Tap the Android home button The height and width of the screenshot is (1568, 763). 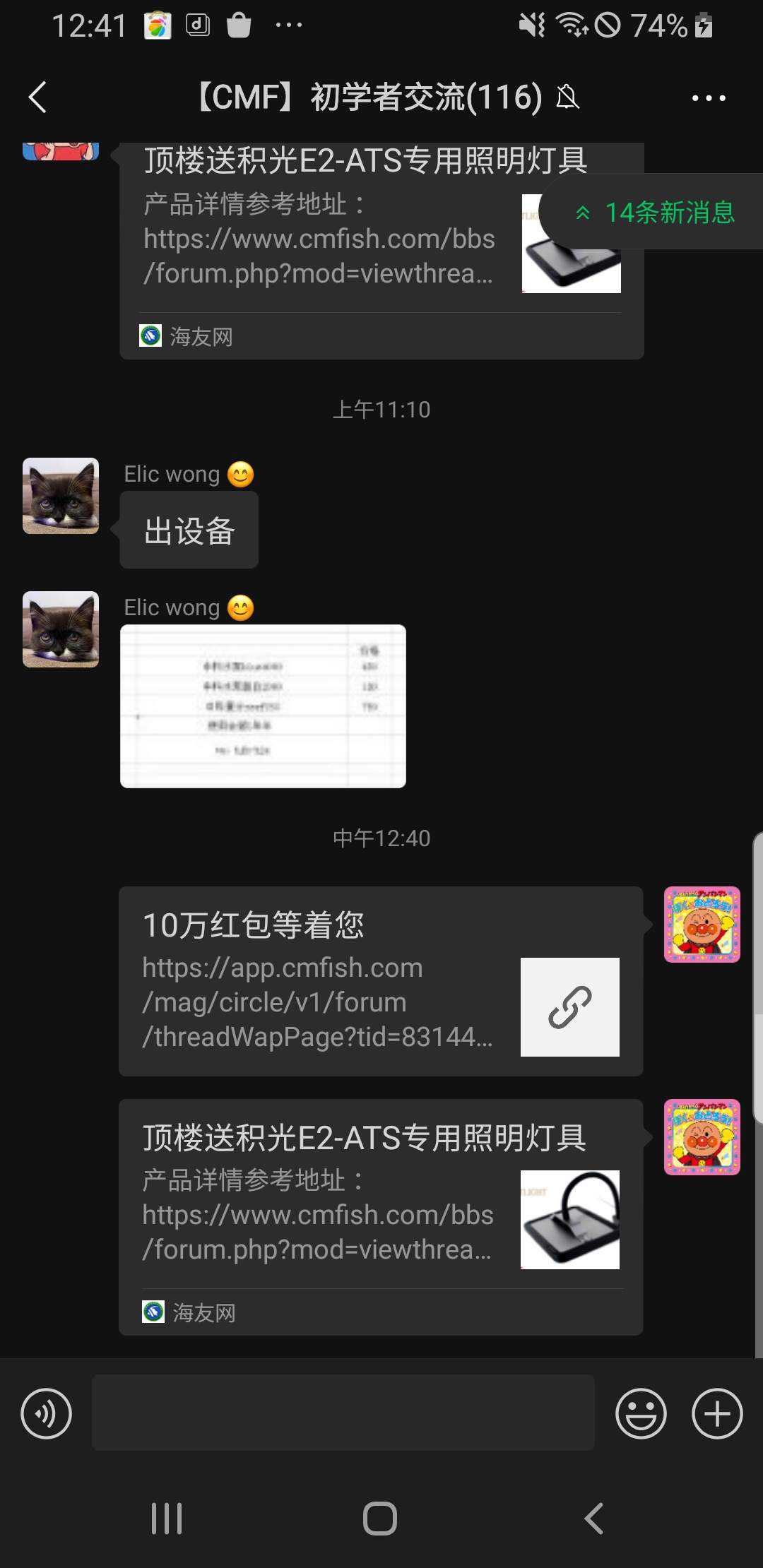pos(380,1518)
